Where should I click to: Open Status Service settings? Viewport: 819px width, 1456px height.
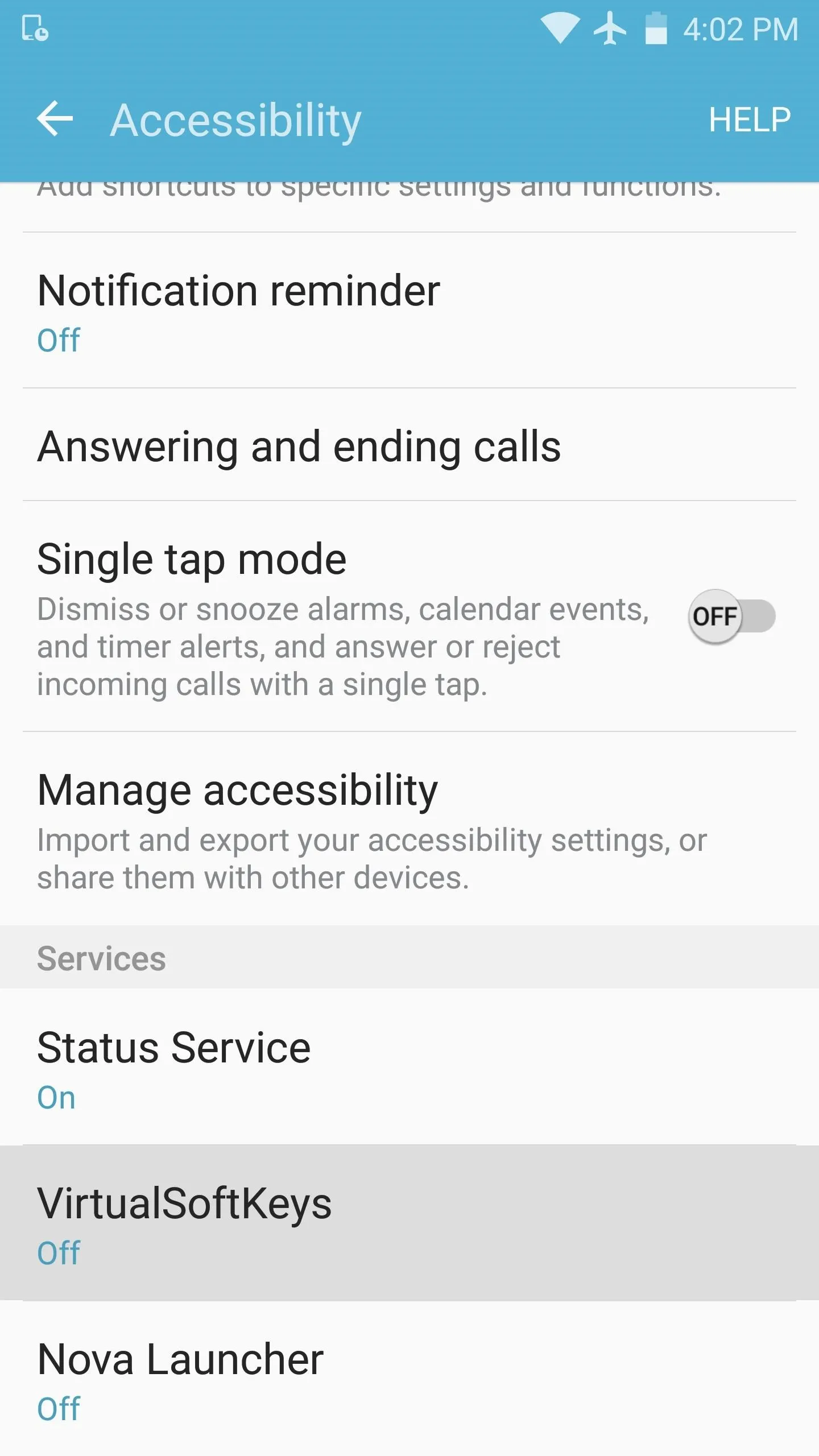coord(409,1067)
